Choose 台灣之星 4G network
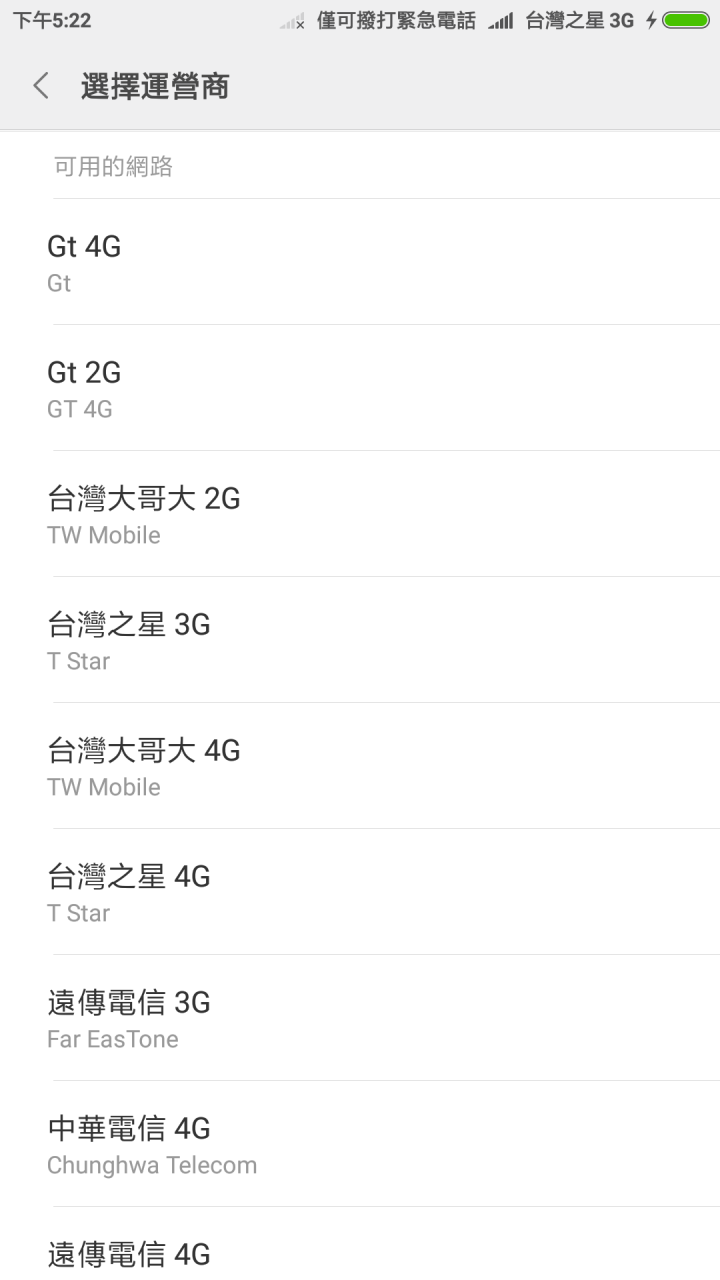The height and width of the screenshot is (1280, 720). point(360,892)
